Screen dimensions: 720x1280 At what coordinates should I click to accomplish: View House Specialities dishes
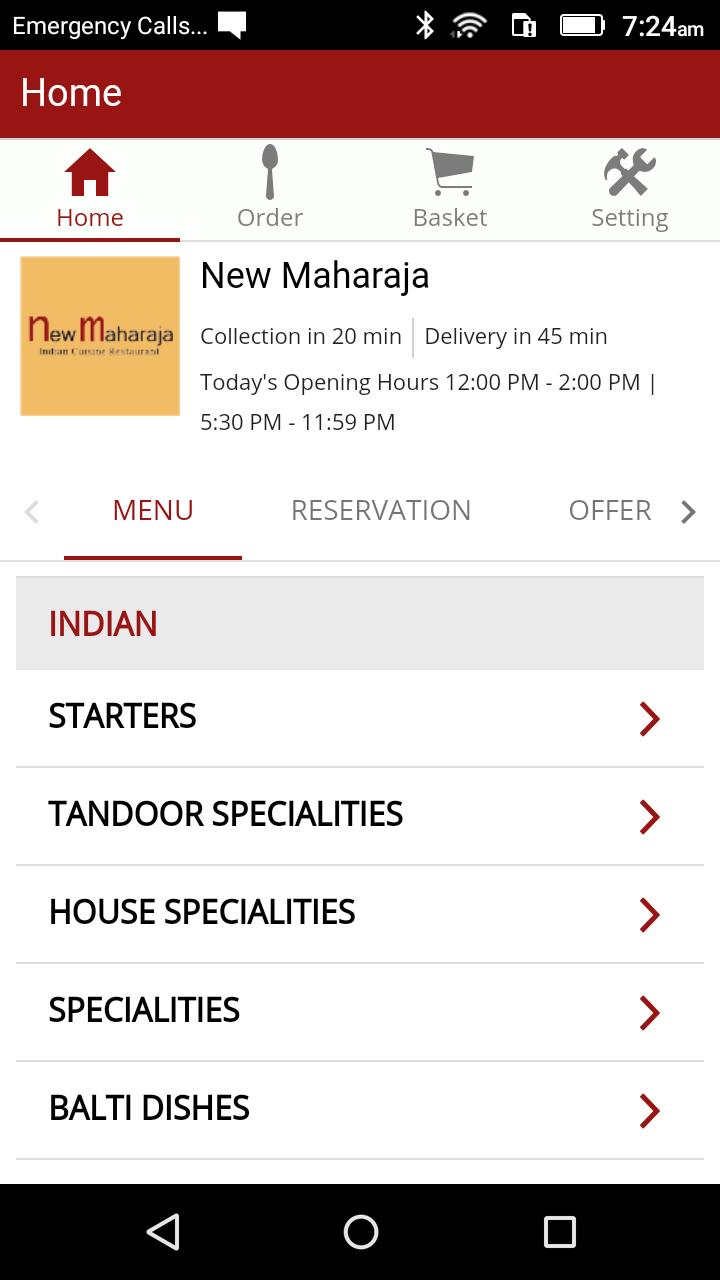pos(360,913)
